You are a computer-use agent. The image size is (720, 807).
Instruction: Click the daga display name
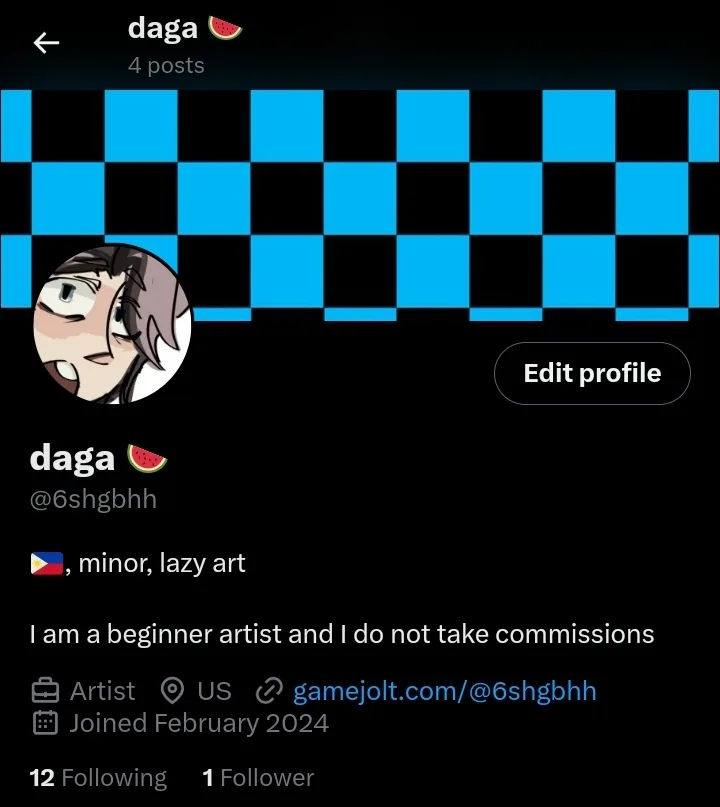(72, 457)
